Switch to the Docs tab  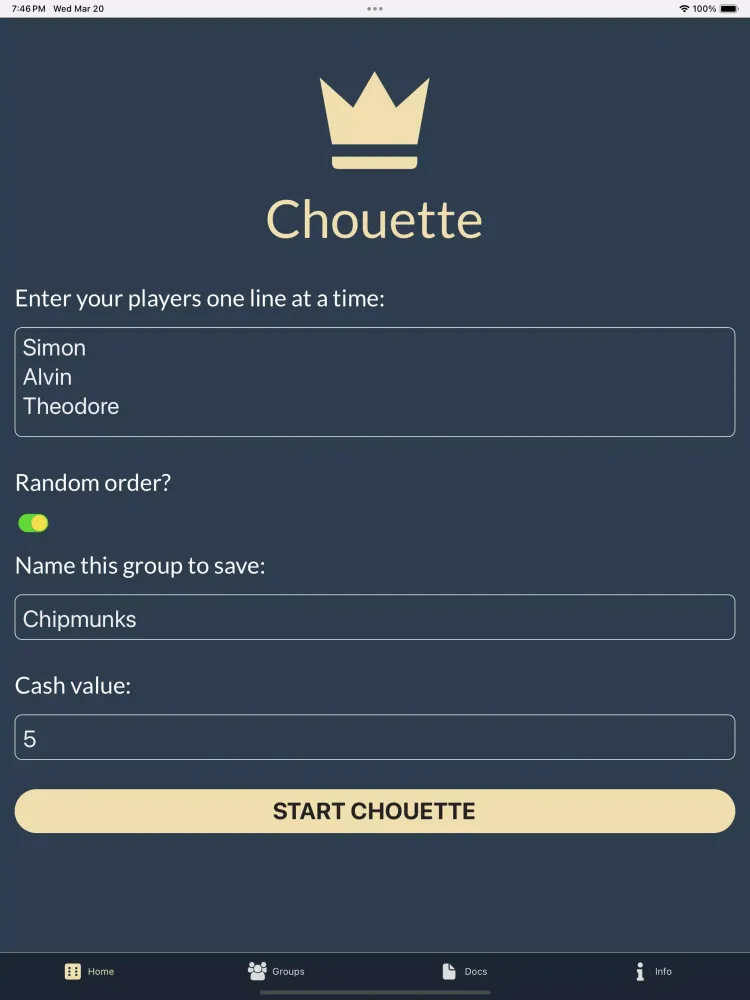(x=463, y=970)
